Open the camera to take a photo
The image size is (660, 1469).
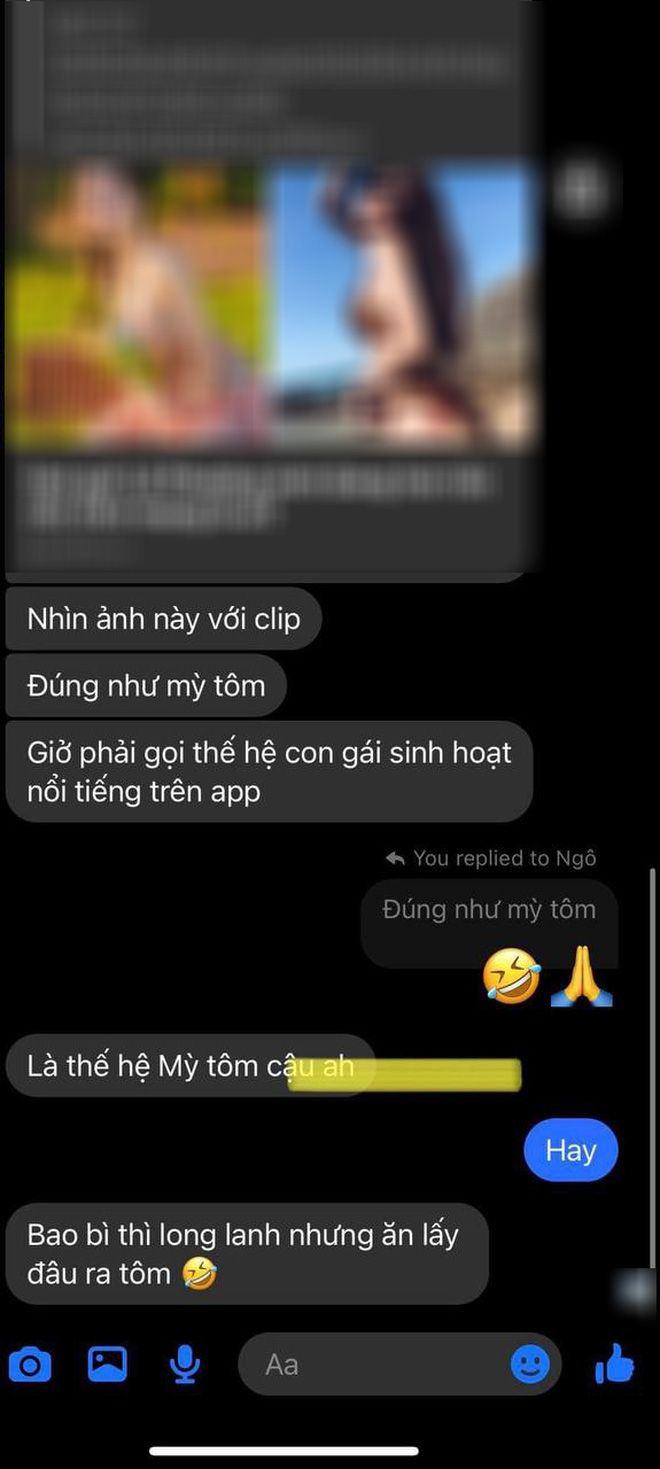pyautogui.click(x=30, y=1364)
